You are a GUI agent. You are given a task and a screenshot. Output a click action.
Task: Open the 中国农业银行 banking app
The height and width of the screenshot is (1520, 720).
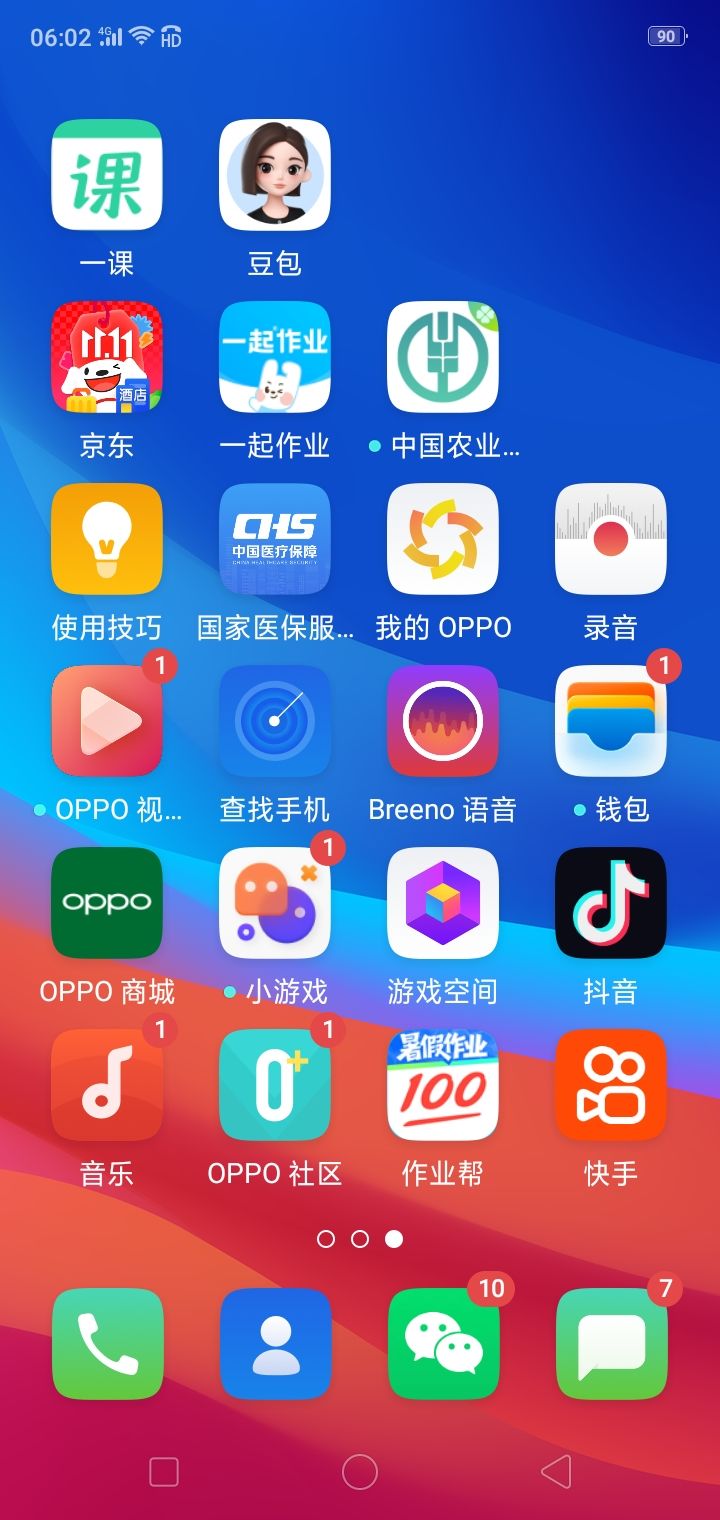(x=443, y=357)
